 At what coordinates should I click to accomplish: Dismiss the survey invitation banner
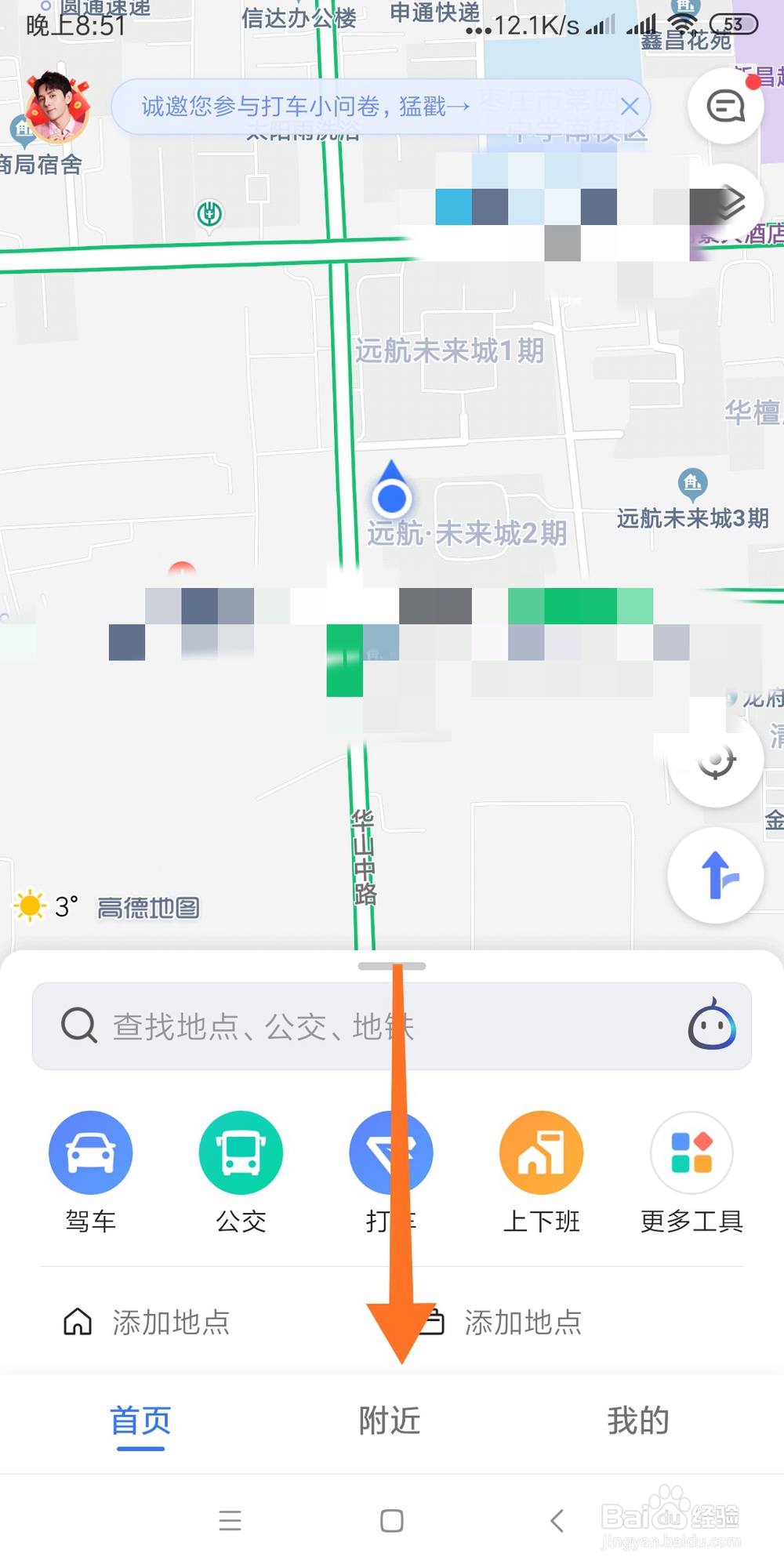(x=630, y=107)
